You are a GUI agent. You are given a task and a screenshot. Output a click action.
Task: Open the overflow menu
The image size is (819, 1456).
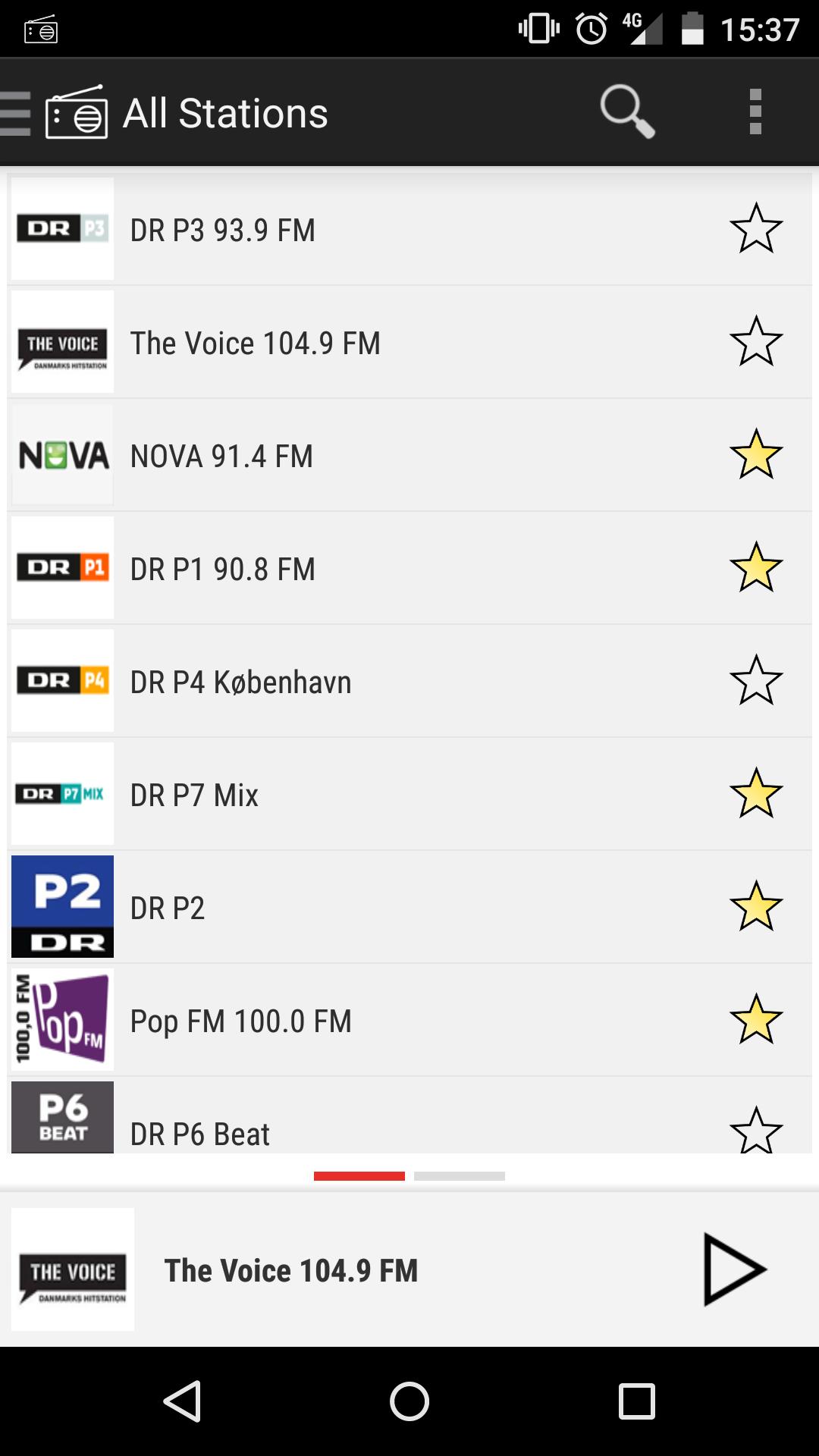[x=755, y=111]
